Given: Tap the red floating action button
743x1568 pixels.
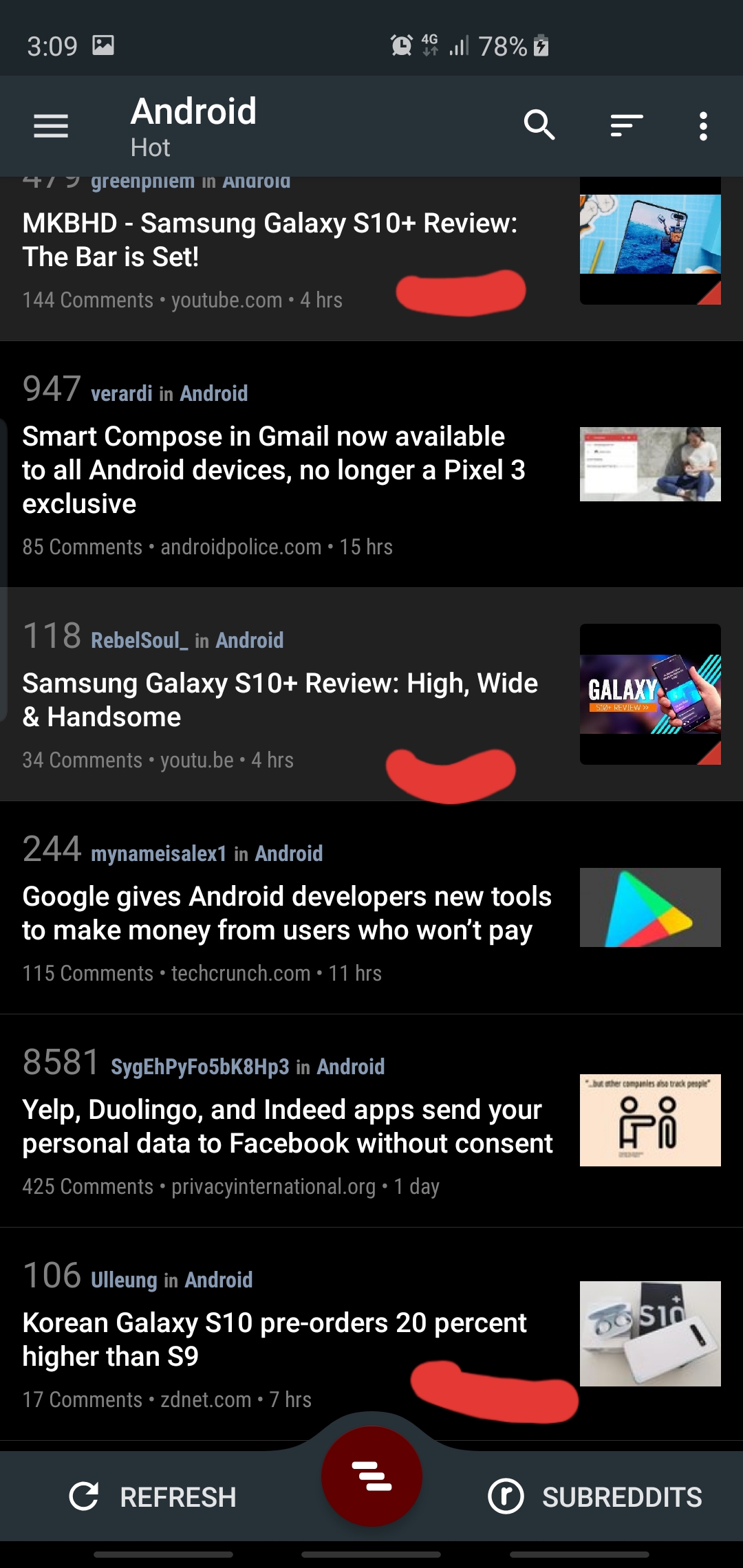Looking at the screenshot, I should (371, 1476).
